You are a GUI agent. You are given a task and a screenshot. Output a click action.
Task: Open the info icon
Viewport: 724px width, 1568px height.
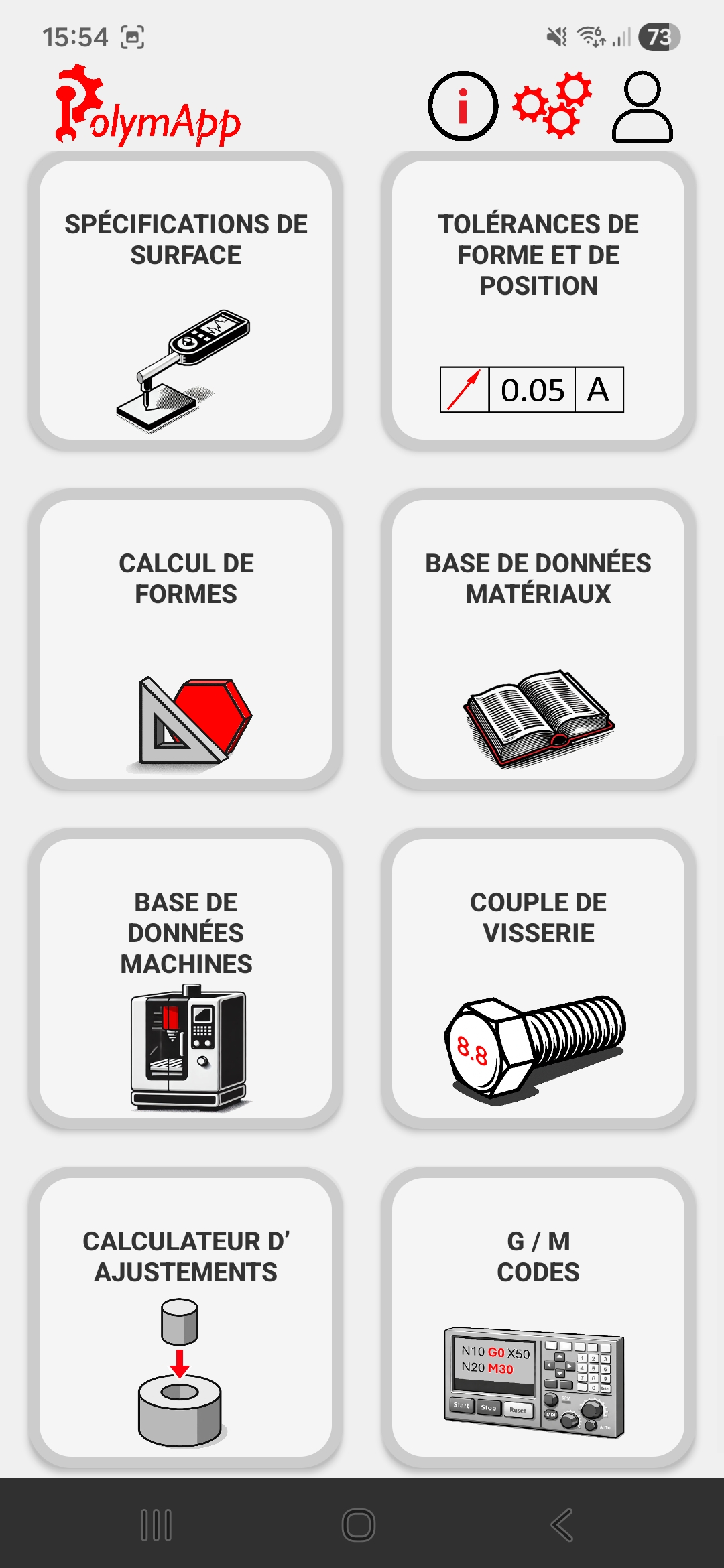(x=463, y=106)
